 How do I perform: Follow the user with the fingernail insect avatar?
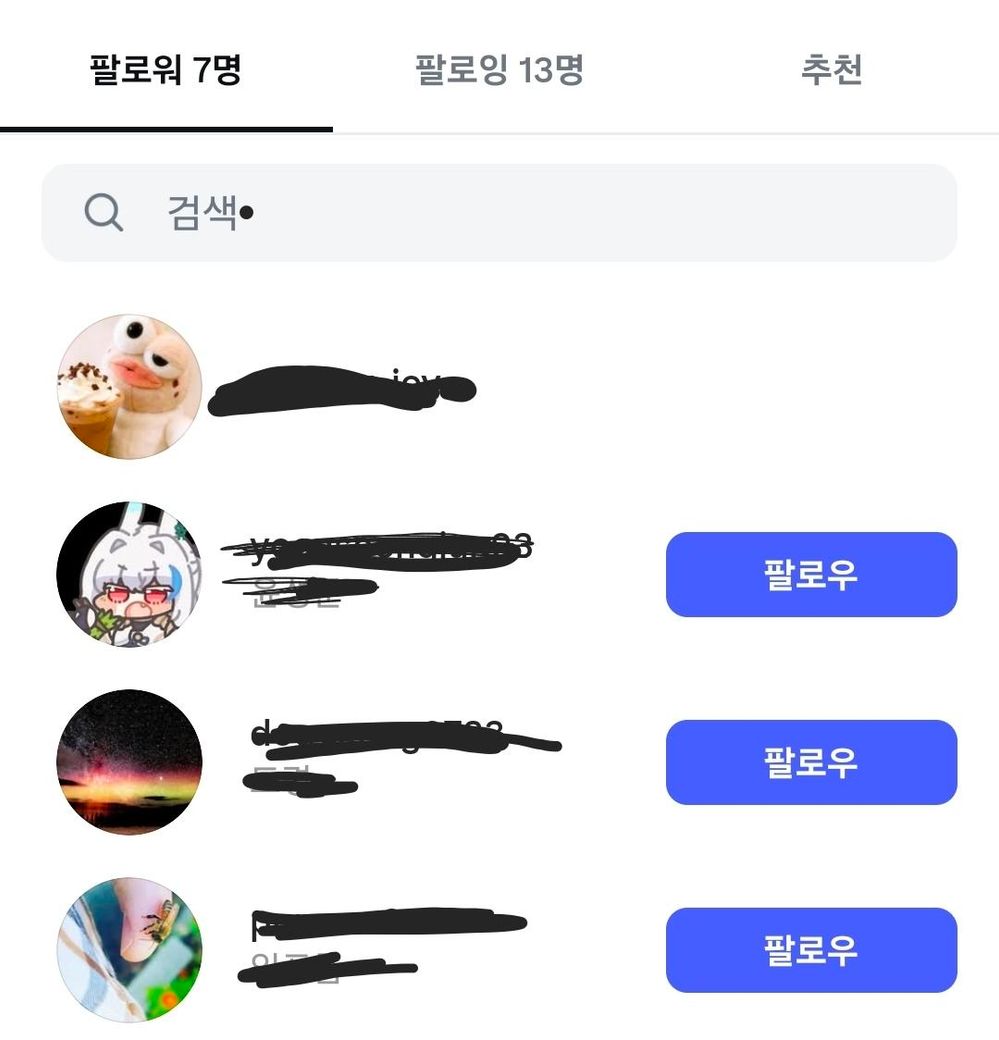[811, 950]
